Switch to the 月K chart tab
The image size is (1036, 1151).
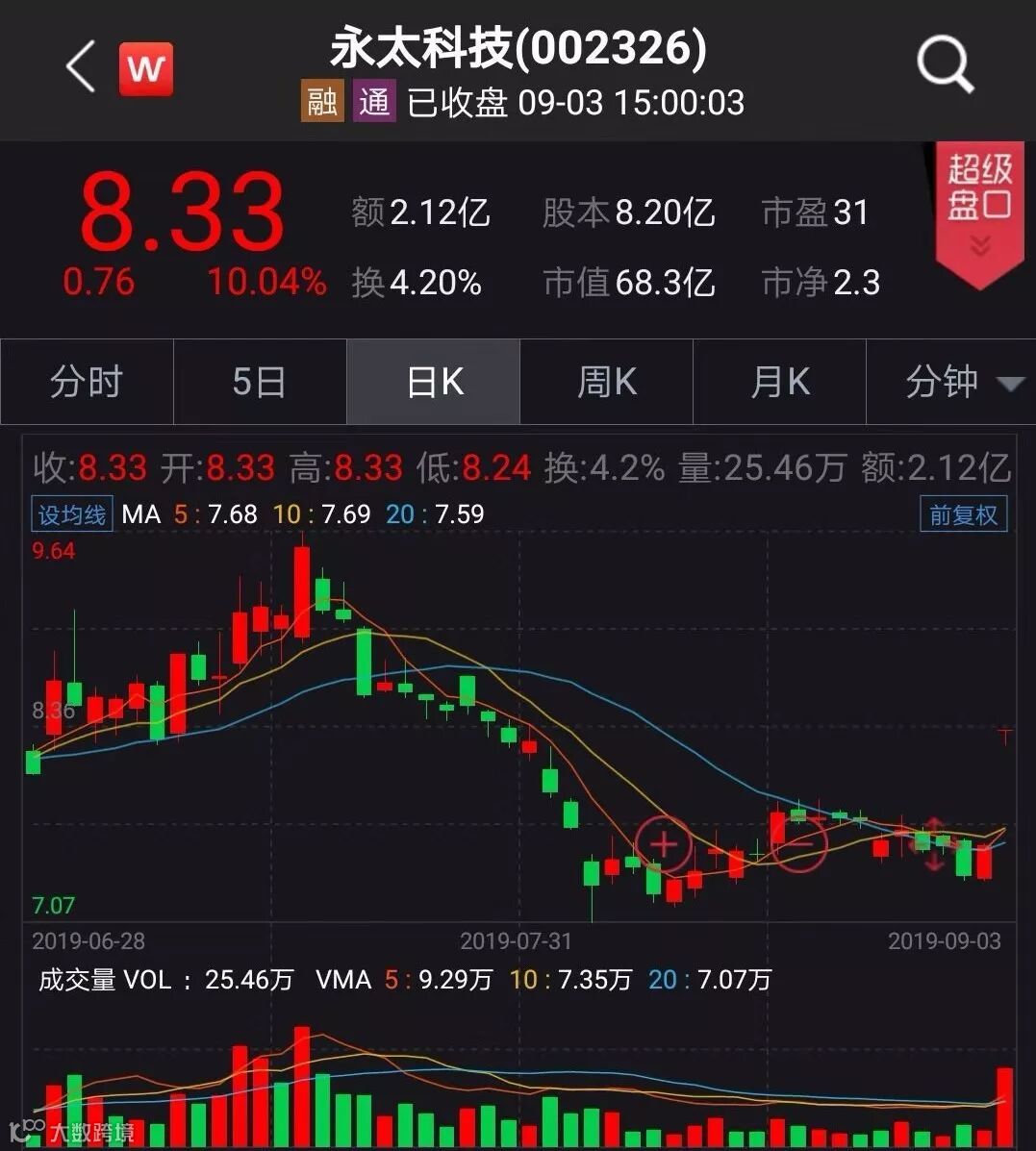tap(779, 382)
